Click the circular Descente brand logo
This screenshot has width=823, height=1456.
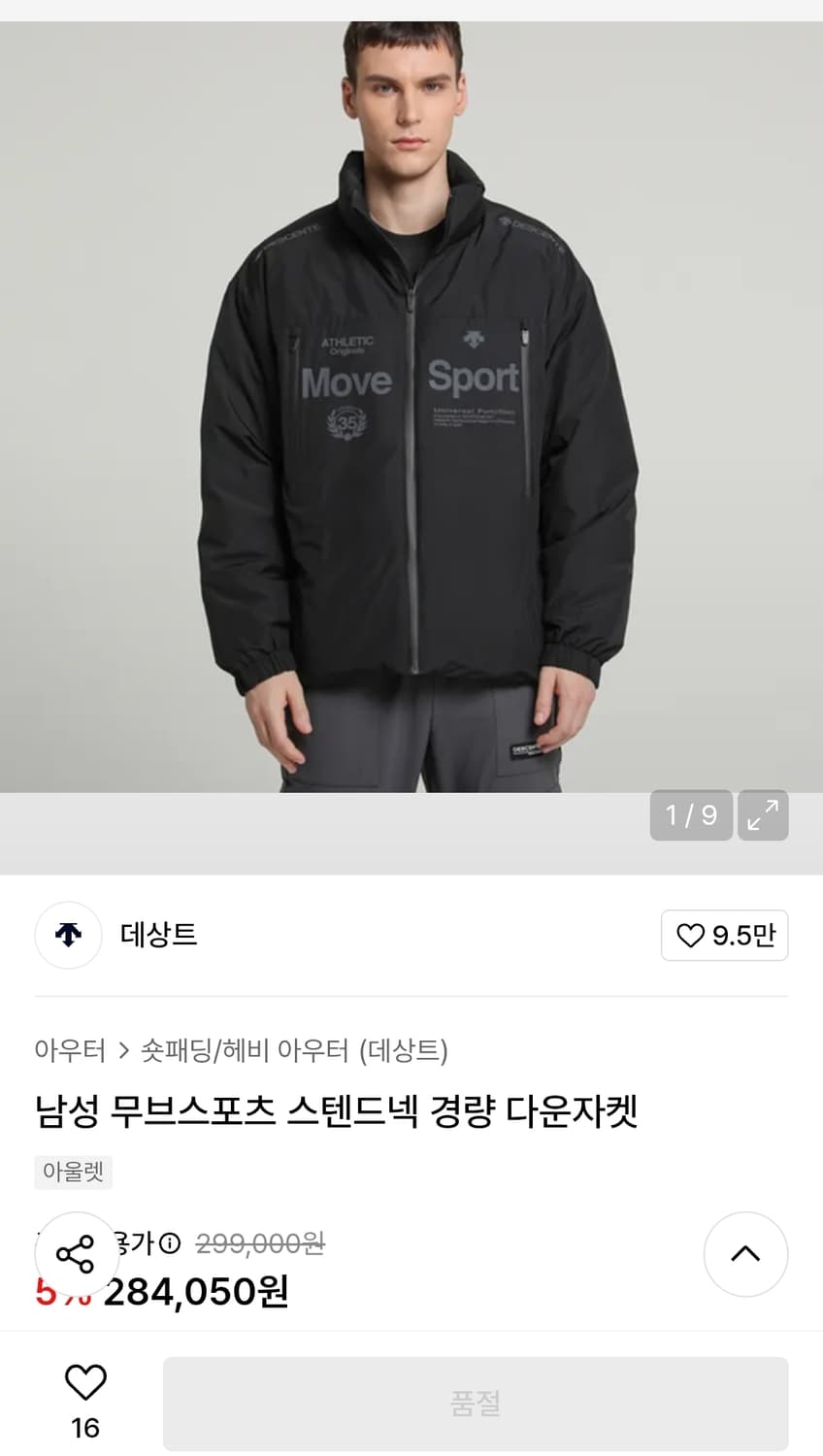coord(68,936)
